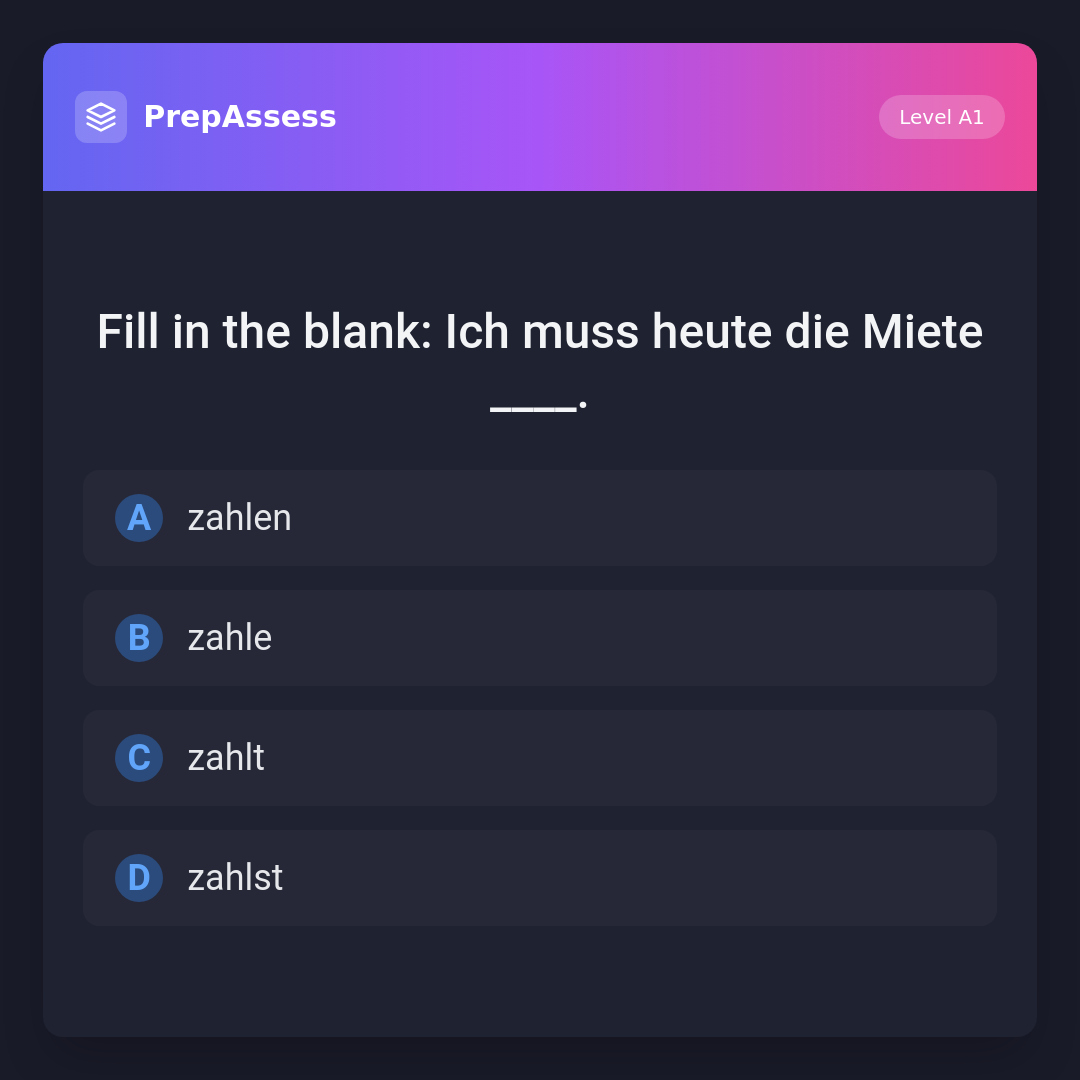Pick answer C zahlt

coord(540,758)
